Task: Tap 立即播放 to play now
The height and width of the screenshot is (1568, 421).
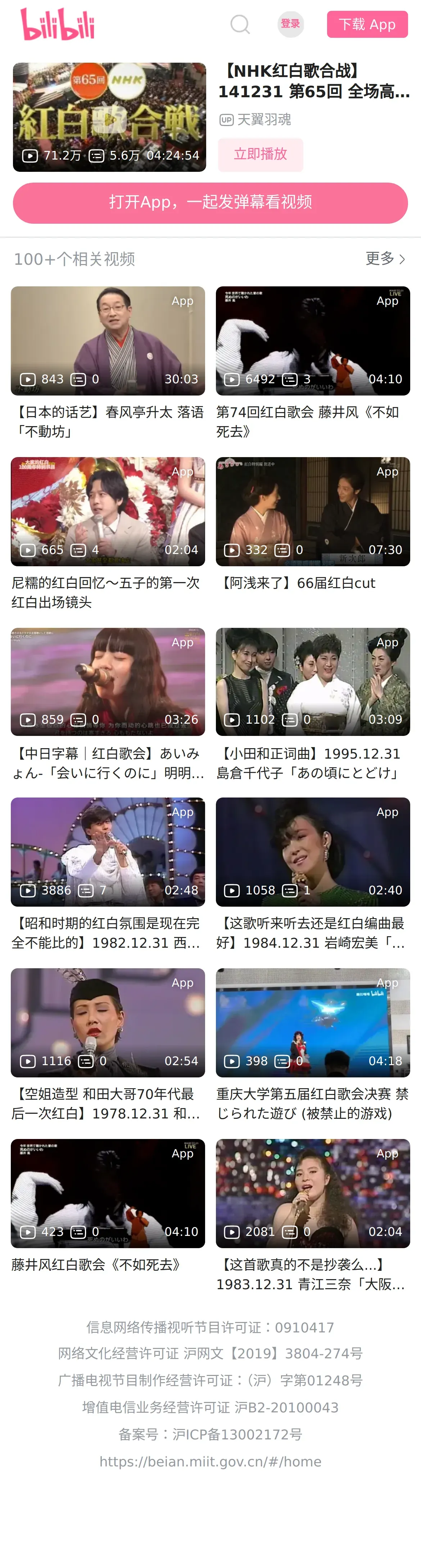Action: click(x=261, y=155)
